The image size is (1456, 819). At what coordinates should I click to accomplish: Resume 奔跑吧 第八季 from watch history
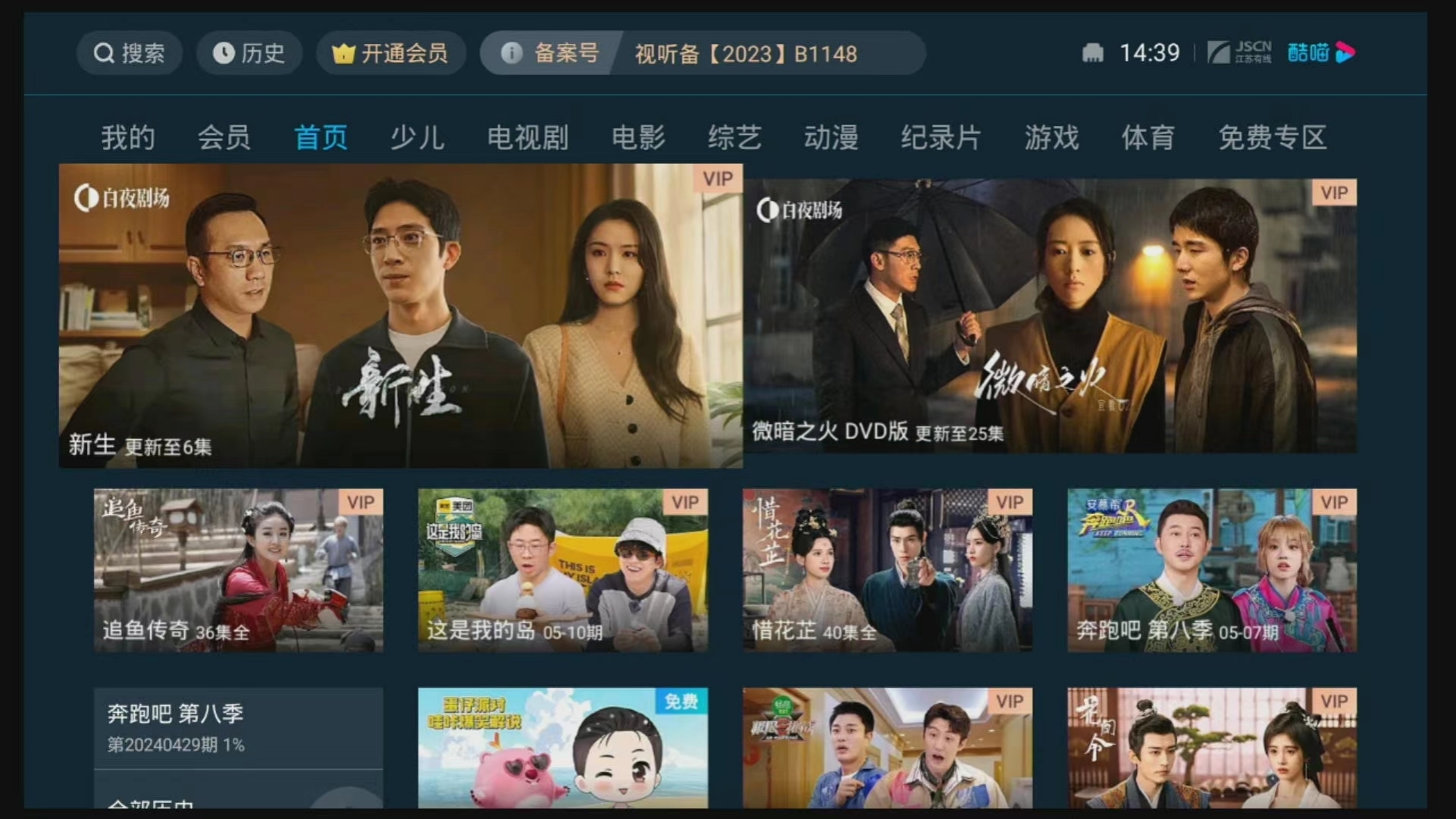[x=238, y=728]
